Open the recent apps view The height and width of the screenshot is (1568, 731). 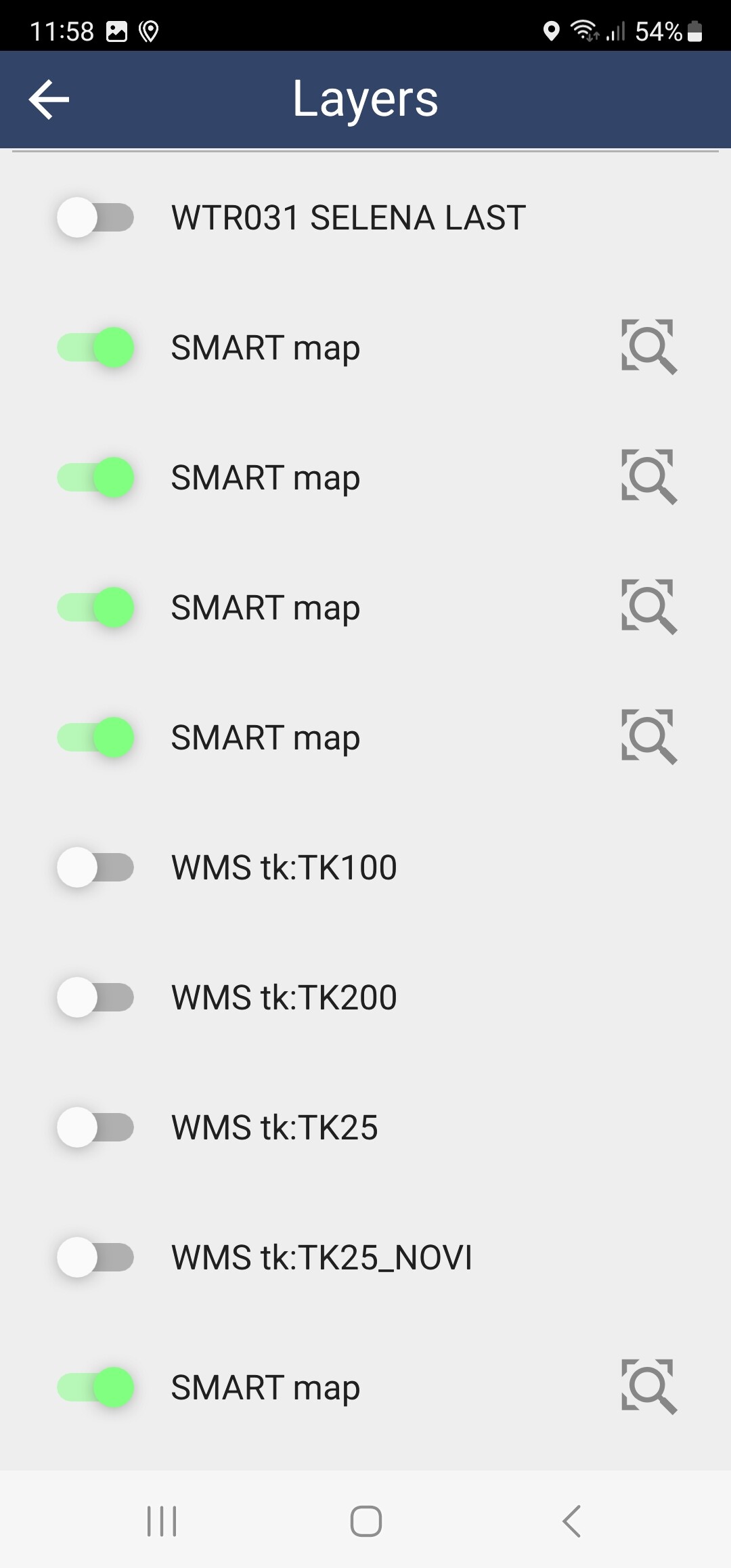click(162, 1521)
